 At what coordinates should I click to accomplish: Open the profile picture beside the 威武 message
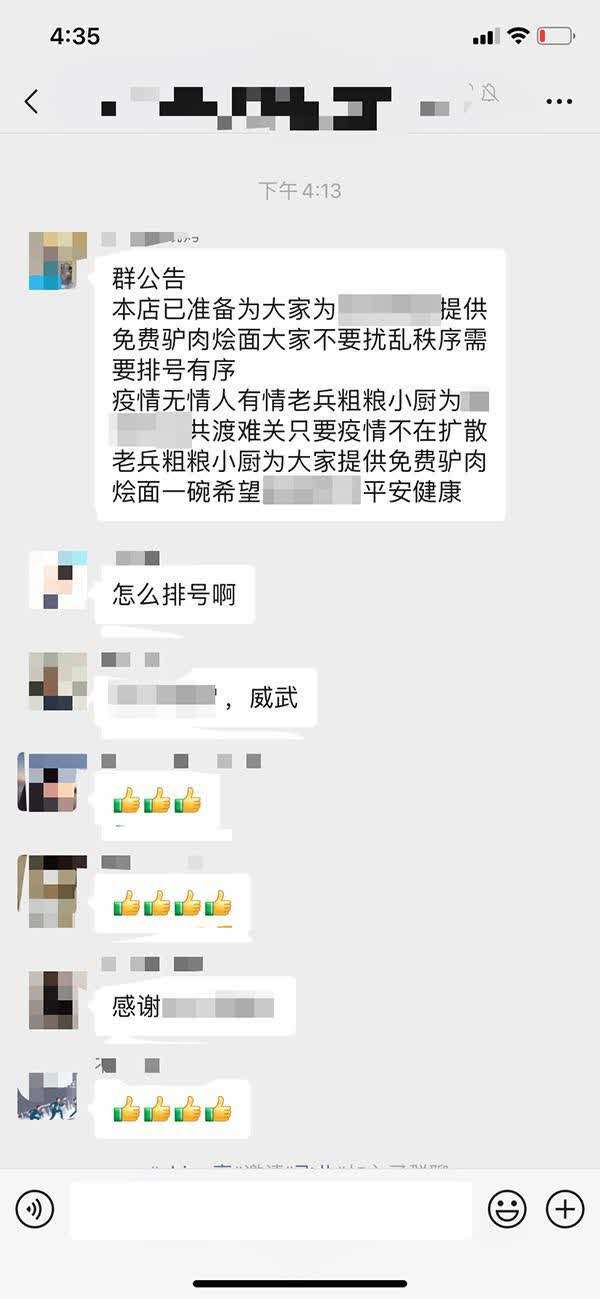(x=58, y=681)
